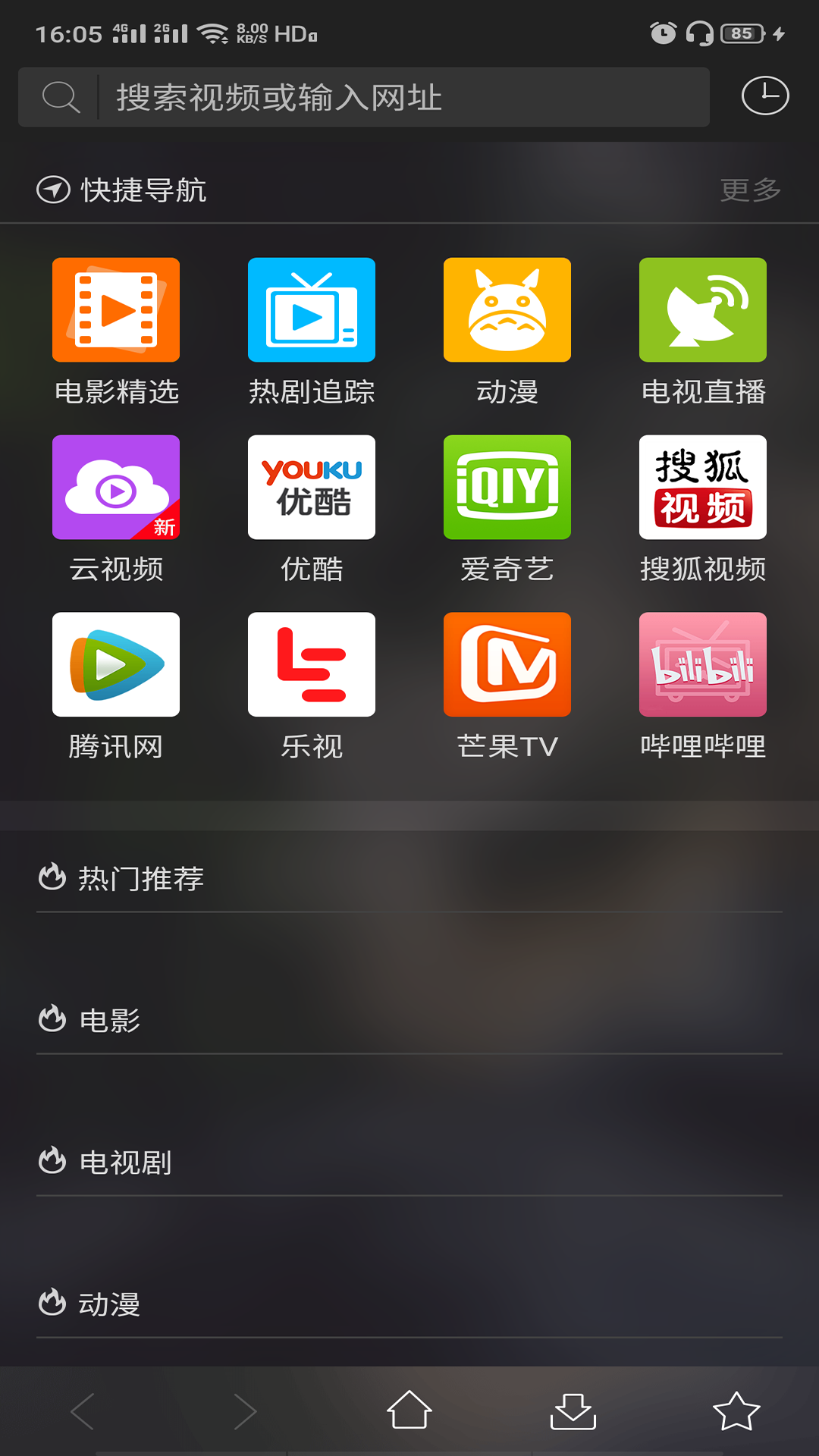
Task: Open 搜狐视频 Sohu Video
Action: click(x=702, y=488)
